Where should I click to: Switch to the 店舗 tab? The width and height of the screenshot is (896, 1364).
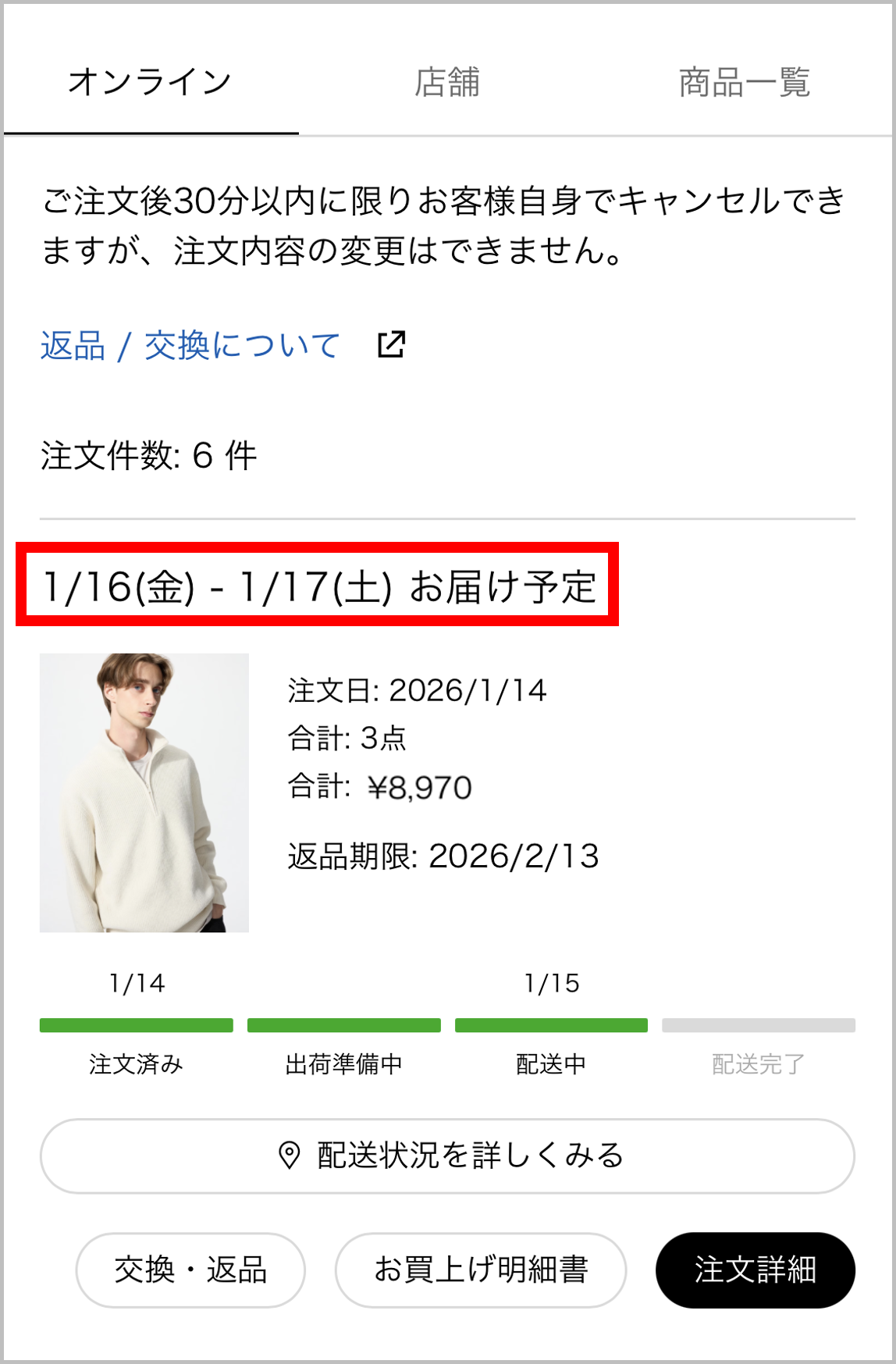(446, 82)
